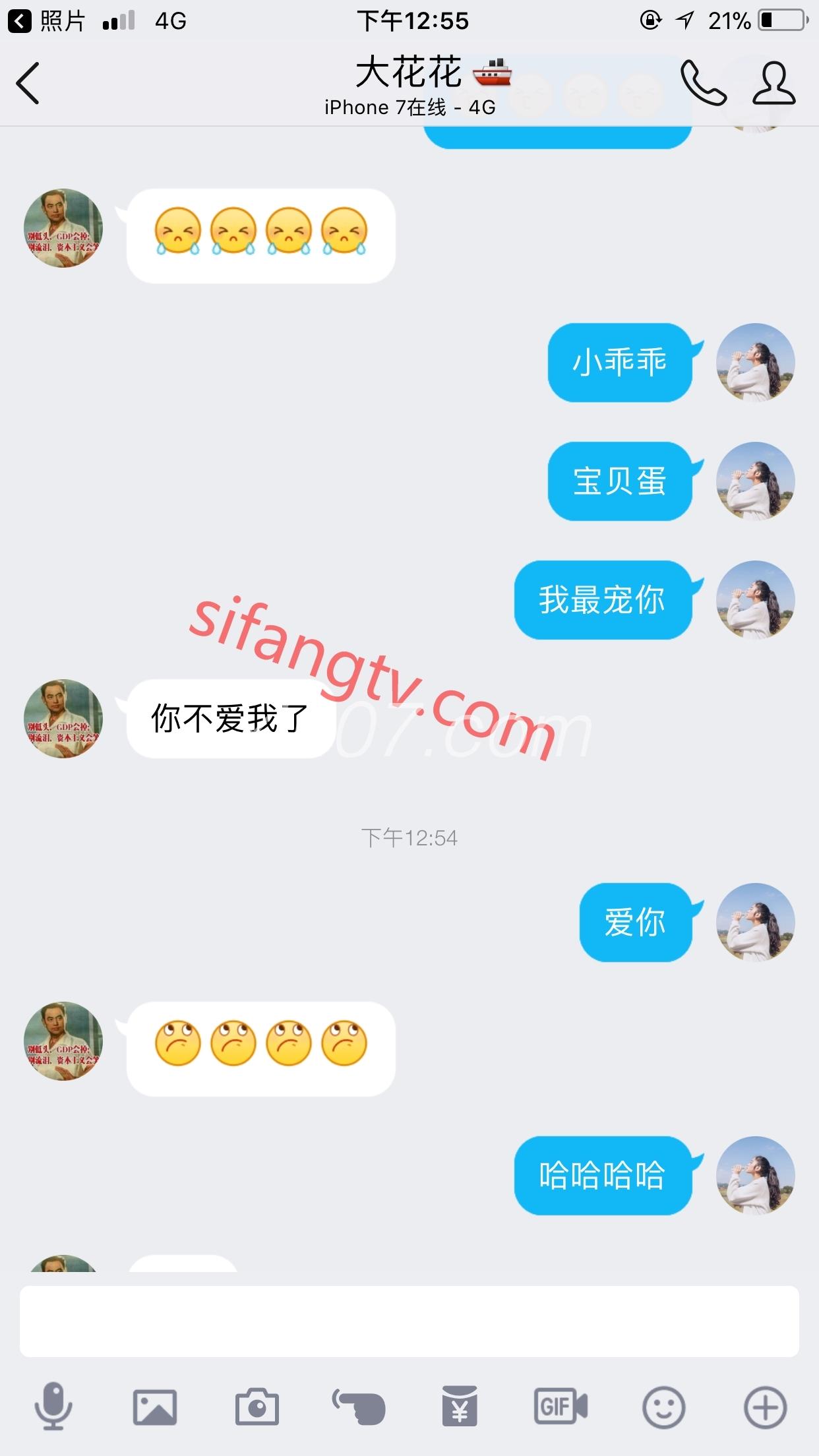Send a poke with the pointing hand icon

click(x=359, y=1407)
